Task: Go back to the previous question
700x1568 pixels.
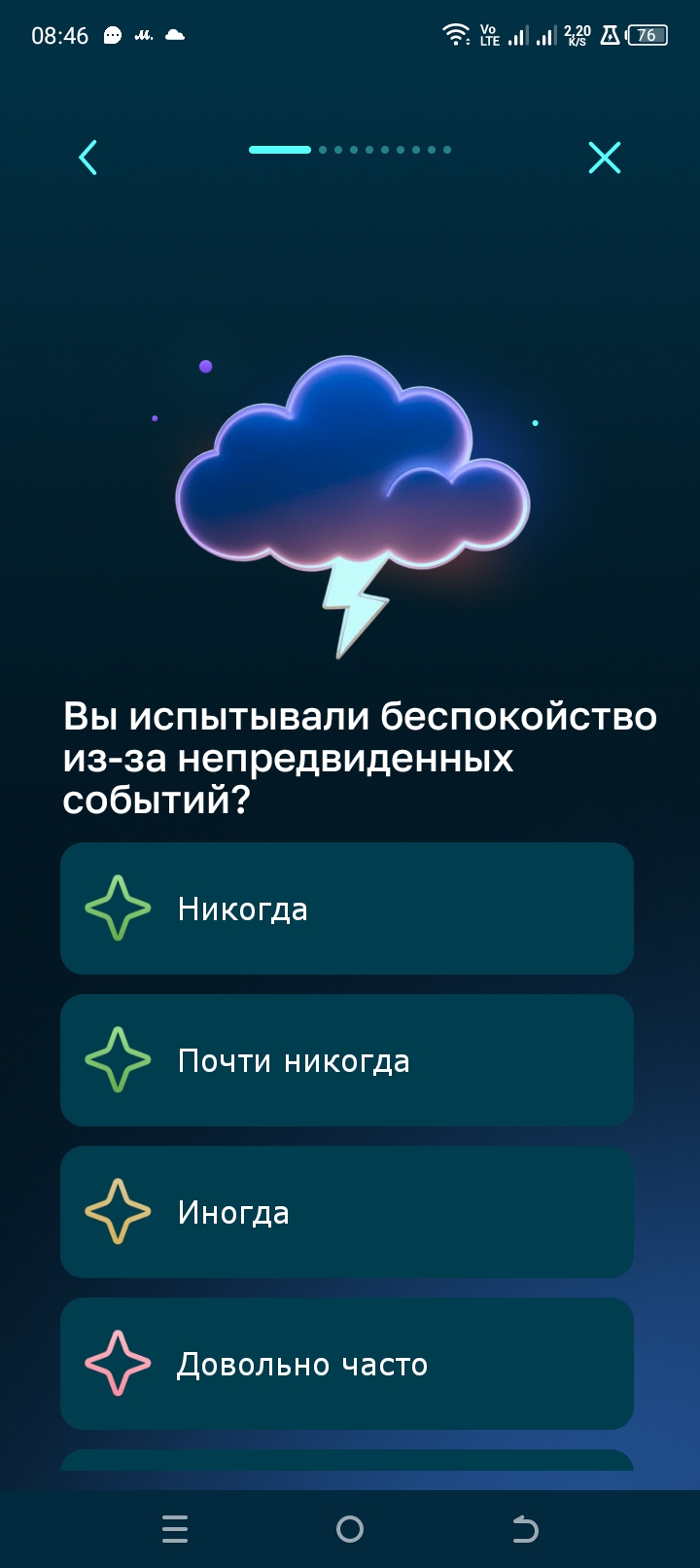Action: 88,157
